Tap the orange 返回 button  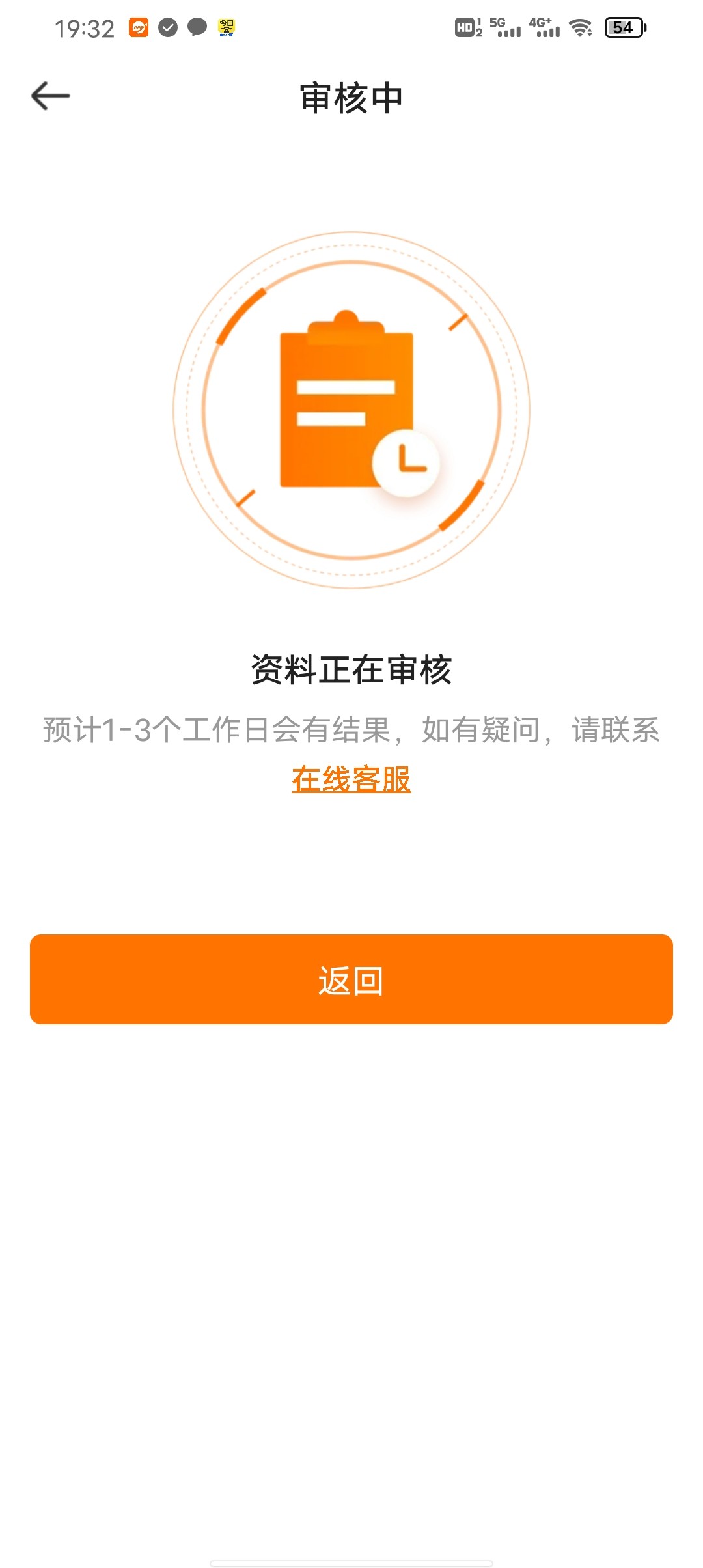point(351,979)
